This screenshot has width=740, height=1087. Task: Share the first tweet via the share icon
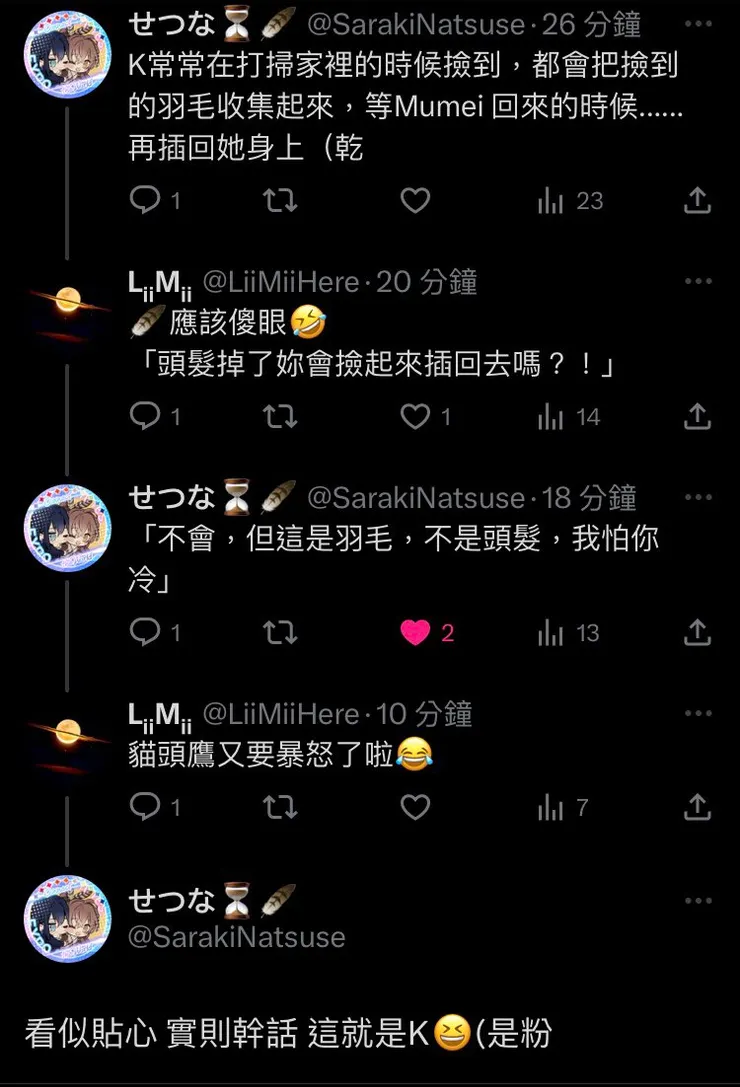pyautogui.click(x=697, y=199)
